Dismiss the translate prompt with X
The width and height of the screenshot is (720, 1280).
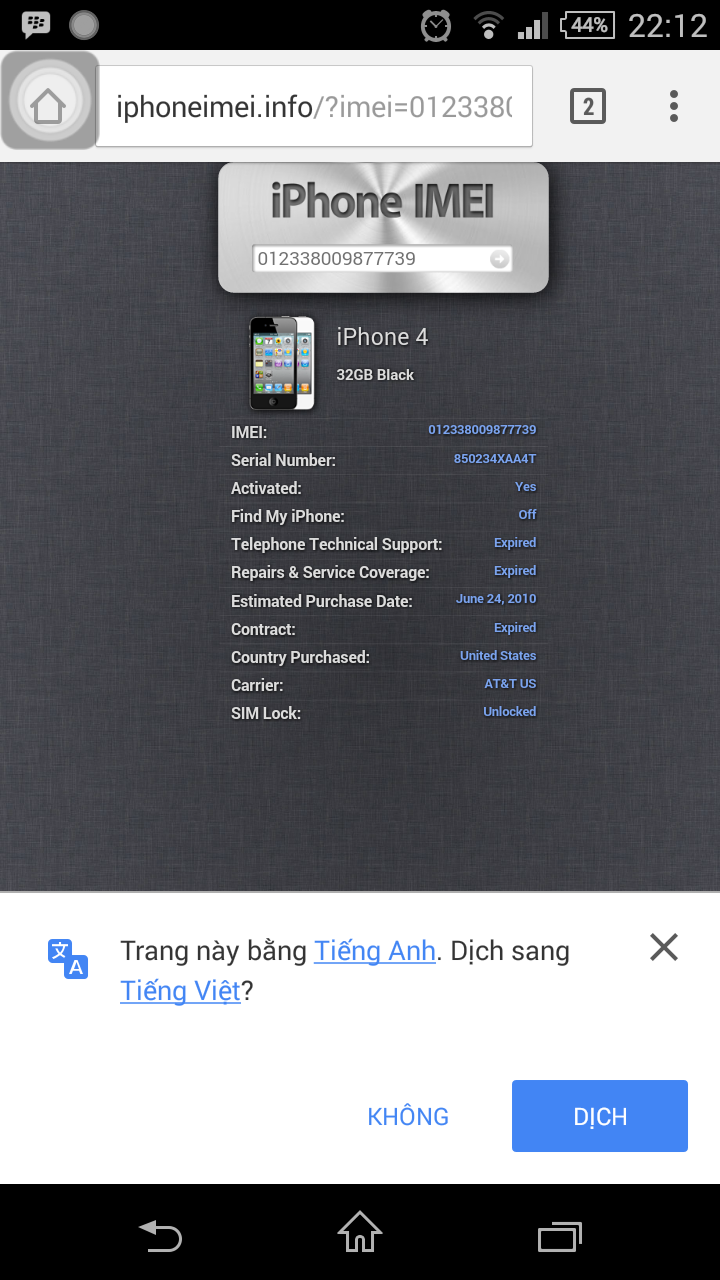pyautogui.click(x=664, y=947)
